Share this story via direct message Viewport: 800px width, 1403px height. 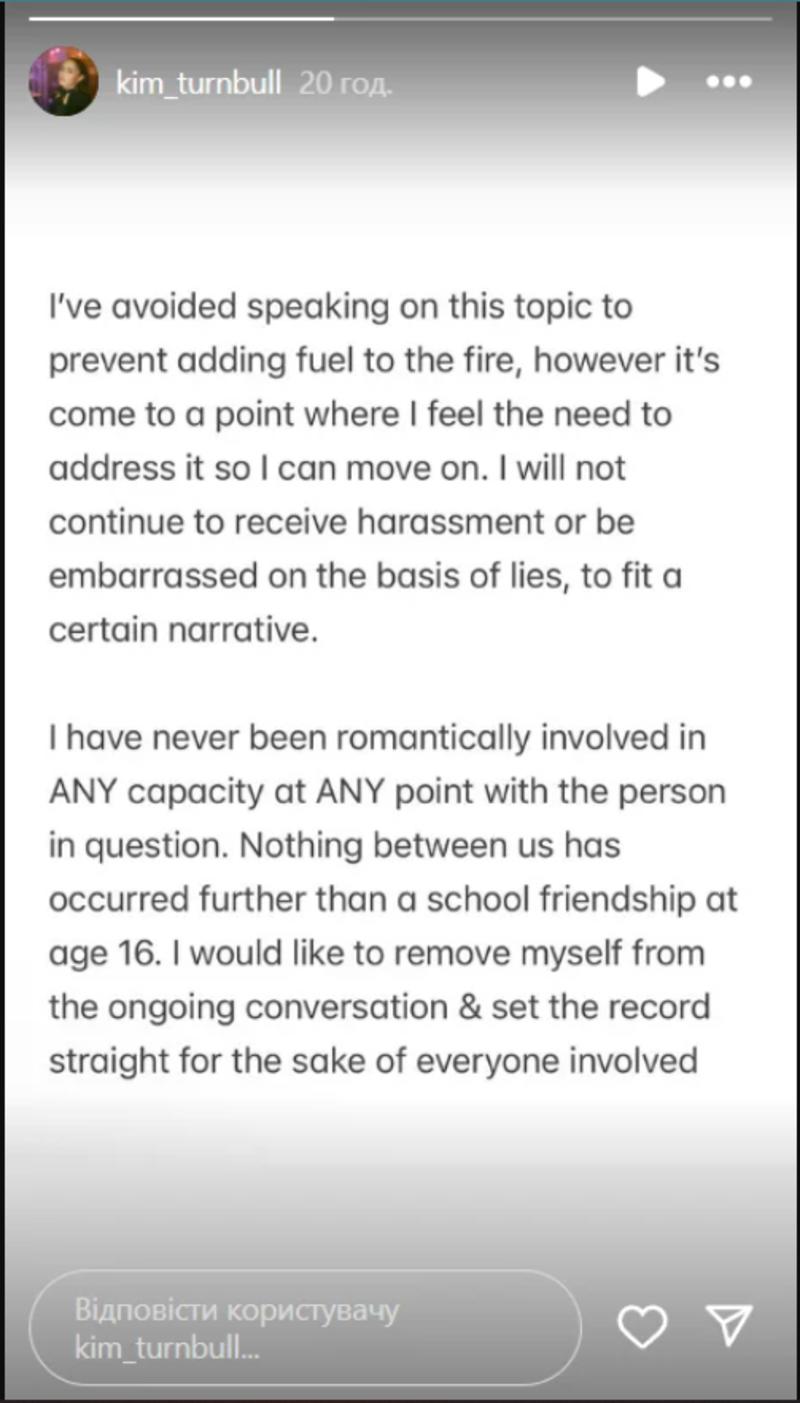[x=728, y=1327]
